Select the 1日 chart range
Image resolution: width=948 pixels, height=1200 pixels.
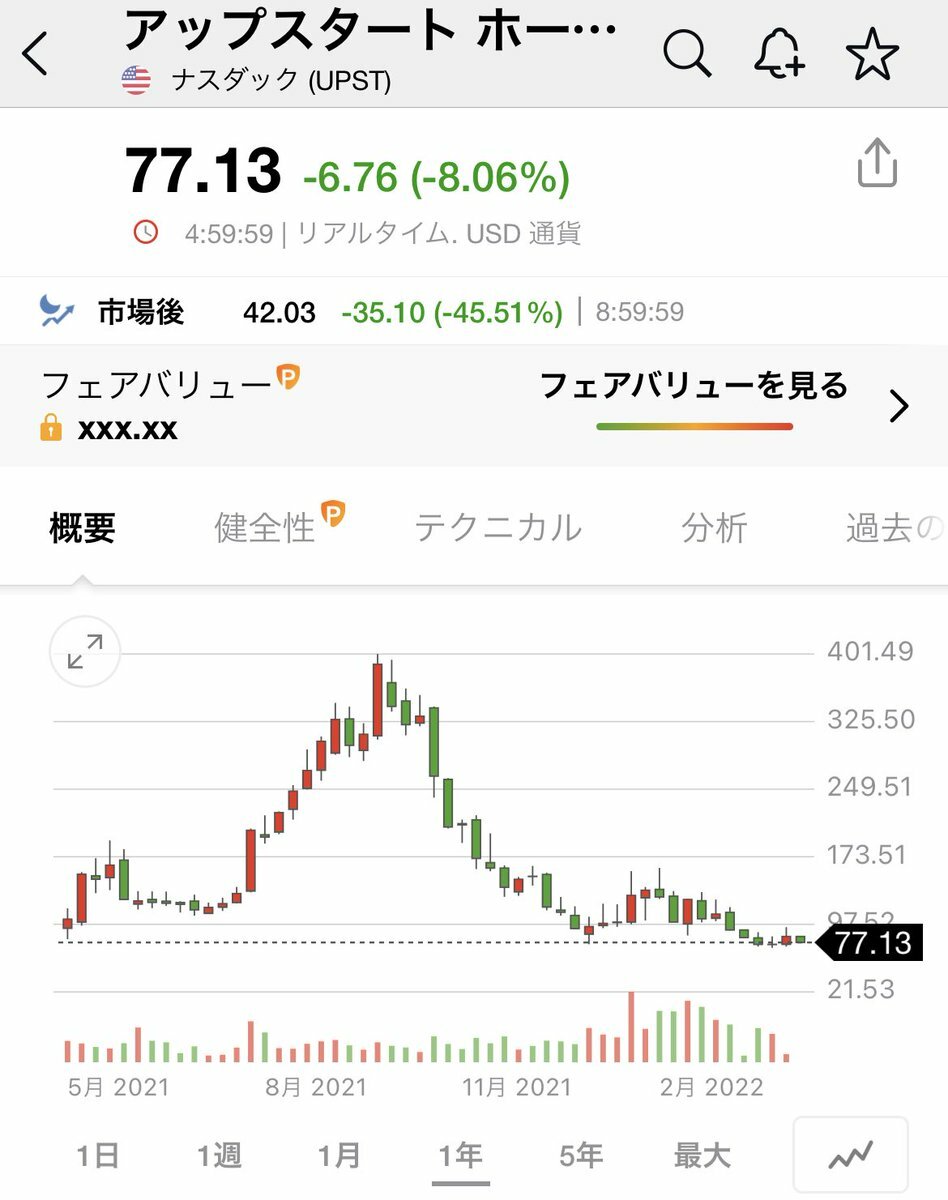click(98, 1156)
